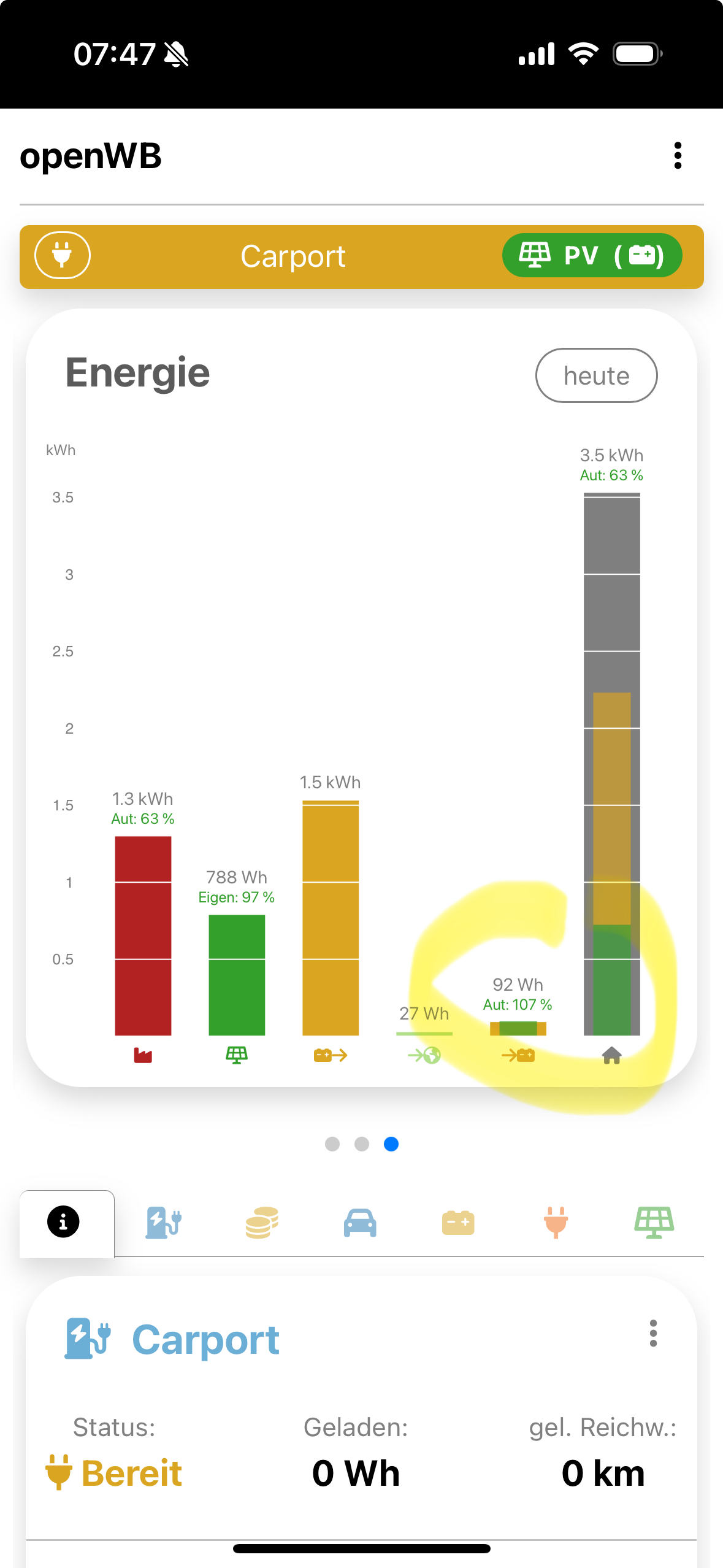Tap the plug icon in Carport bar
Screen dimensions: 723x1568
click(x=63, y=255)
